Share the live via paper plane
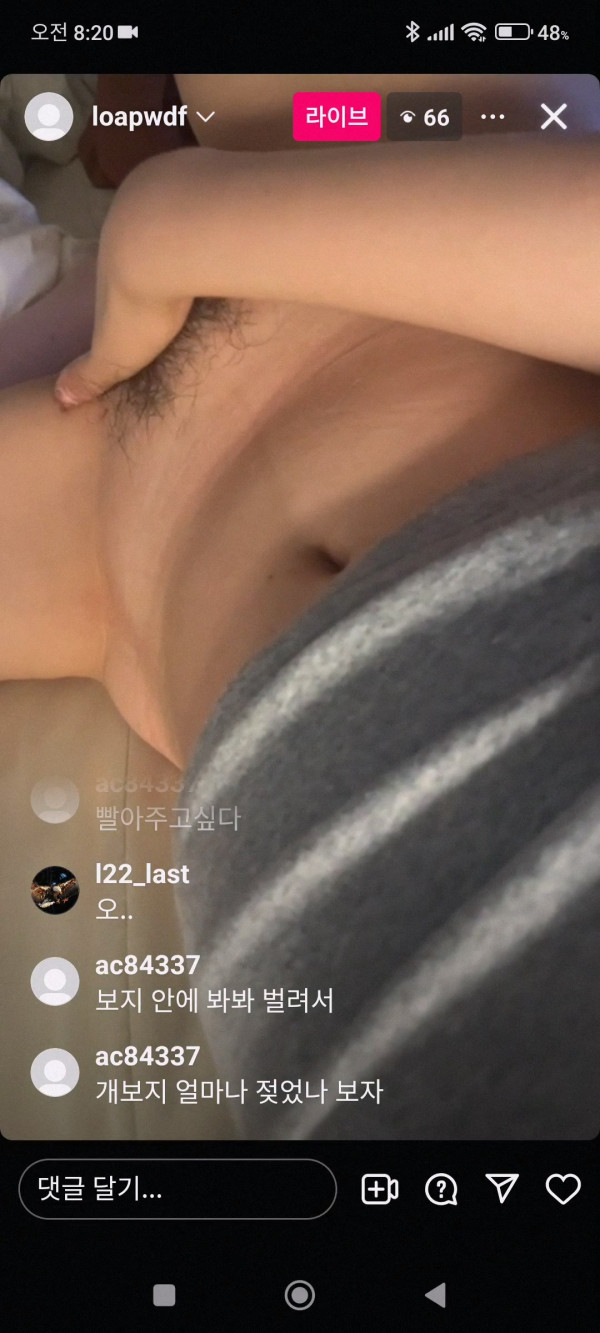Screen dimensions: 600x1333 502,1188
